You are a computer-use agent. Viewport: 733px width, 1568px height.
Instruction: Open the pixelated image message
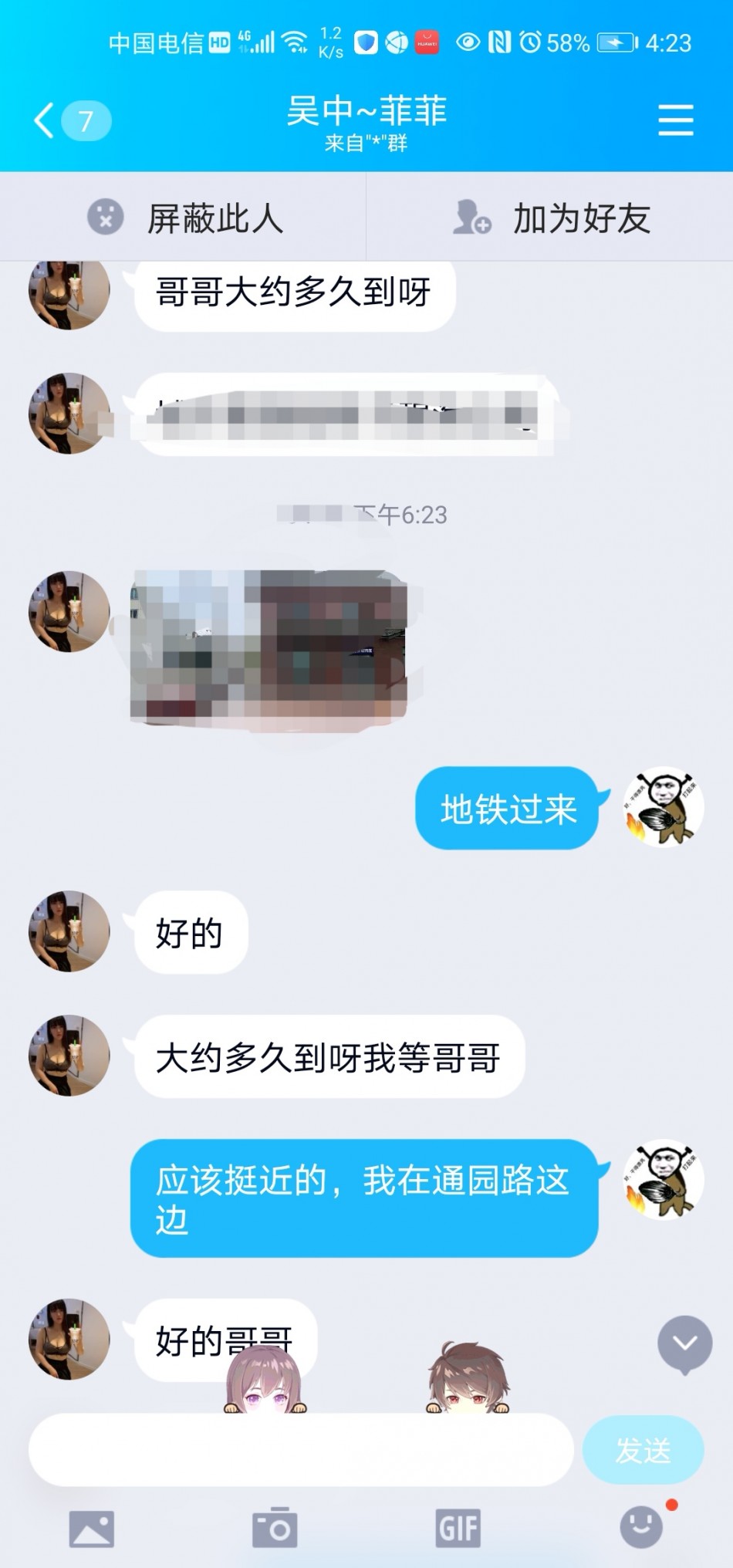click(x=269, y=647)
